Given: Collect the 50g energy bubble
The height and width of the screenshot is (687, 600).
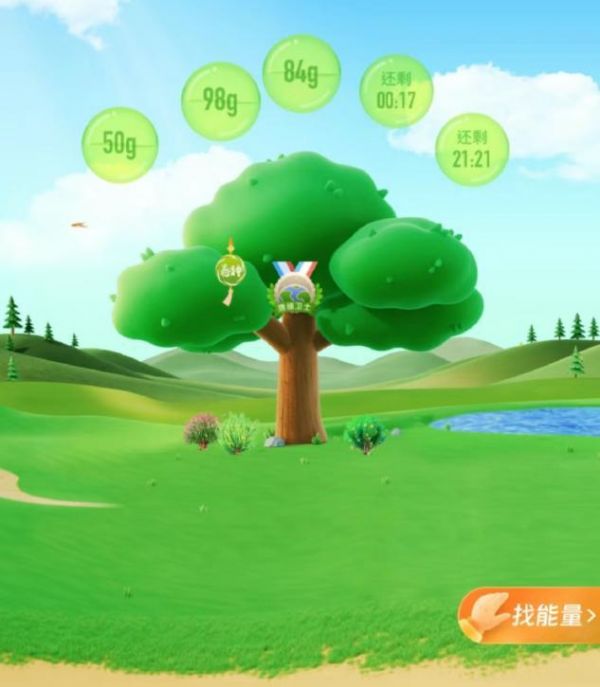Looking at the screenshot, I should tap(119, 145).
